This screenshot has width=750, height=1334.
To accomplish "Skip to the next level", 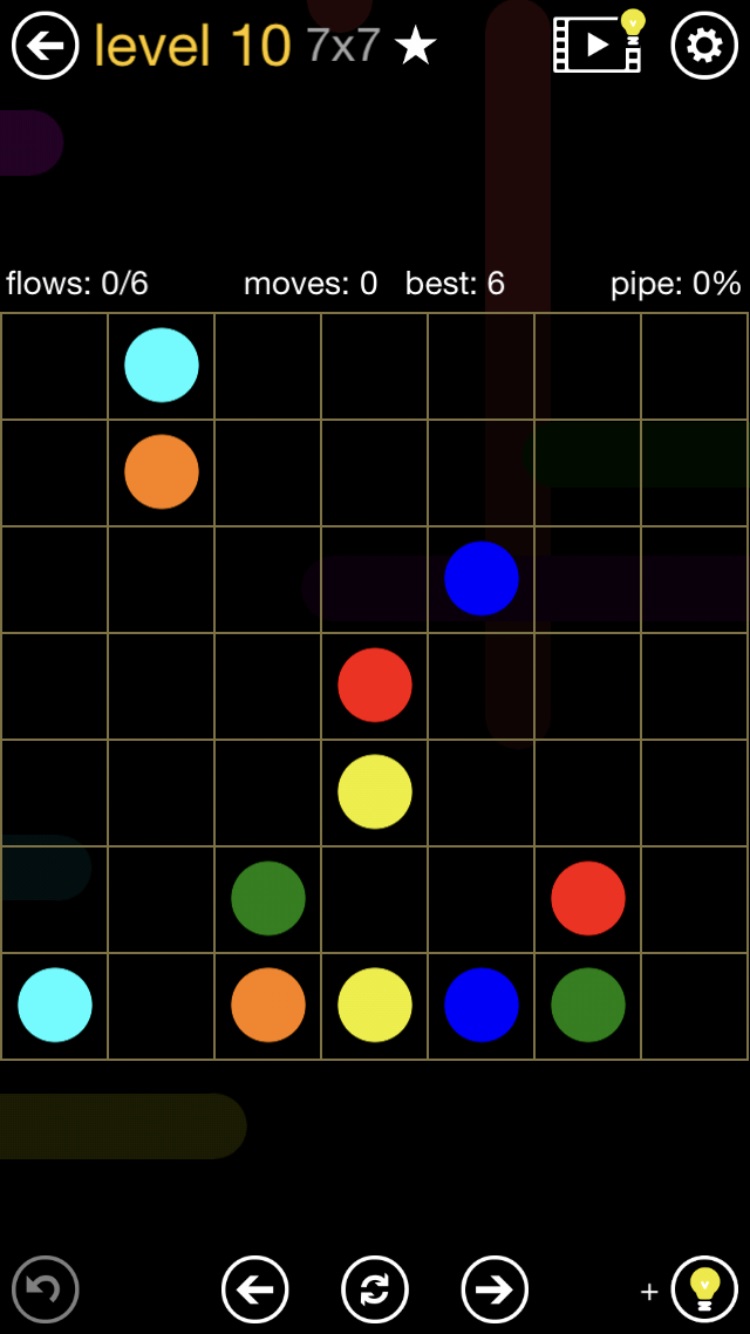I will pyautogui.click(x=494, y=1289).
